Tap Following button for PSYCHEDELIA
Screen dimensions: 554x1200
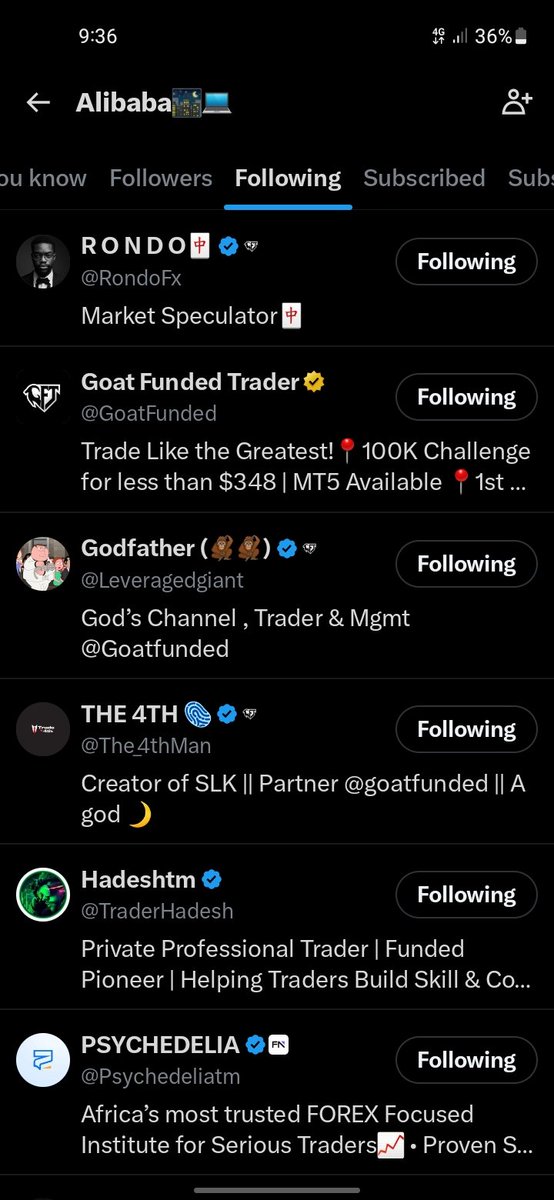click(x=466, y=1061)
